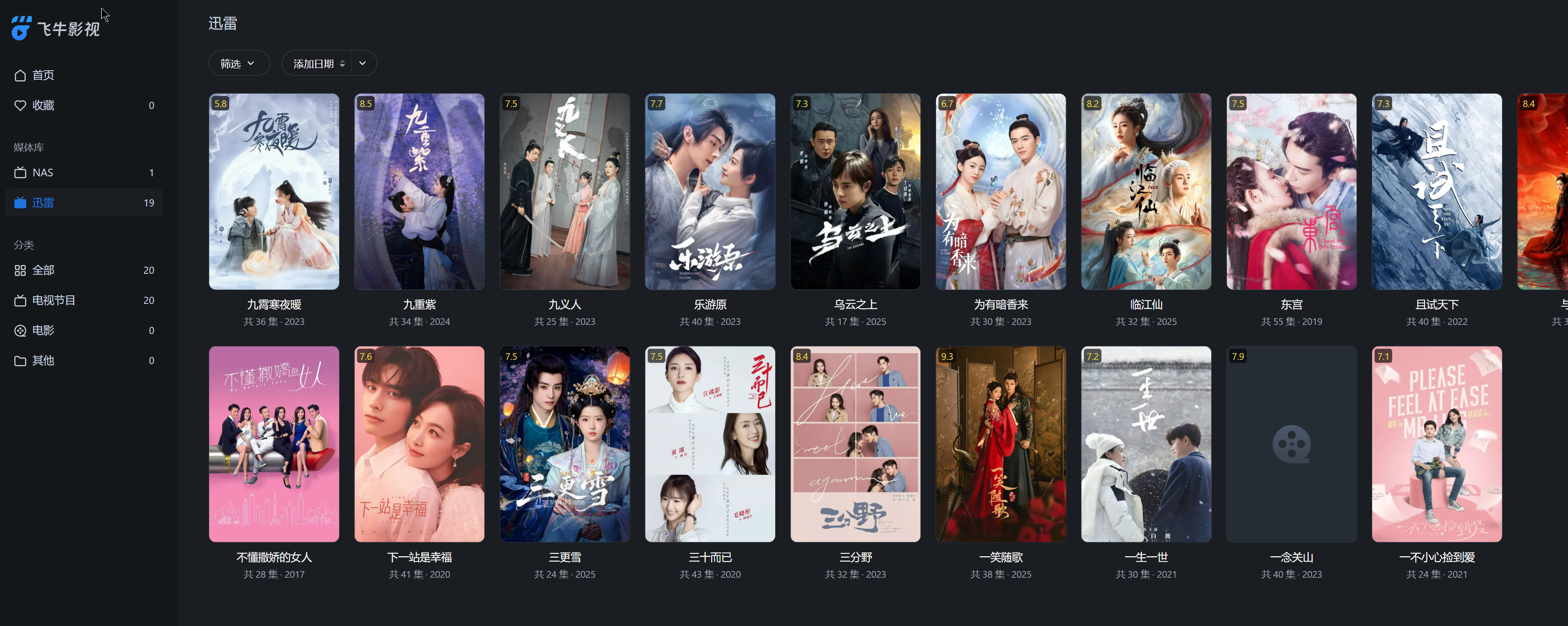Open 其他 category
Viewport: 1568px width, 626px height.
coord(43,360)
